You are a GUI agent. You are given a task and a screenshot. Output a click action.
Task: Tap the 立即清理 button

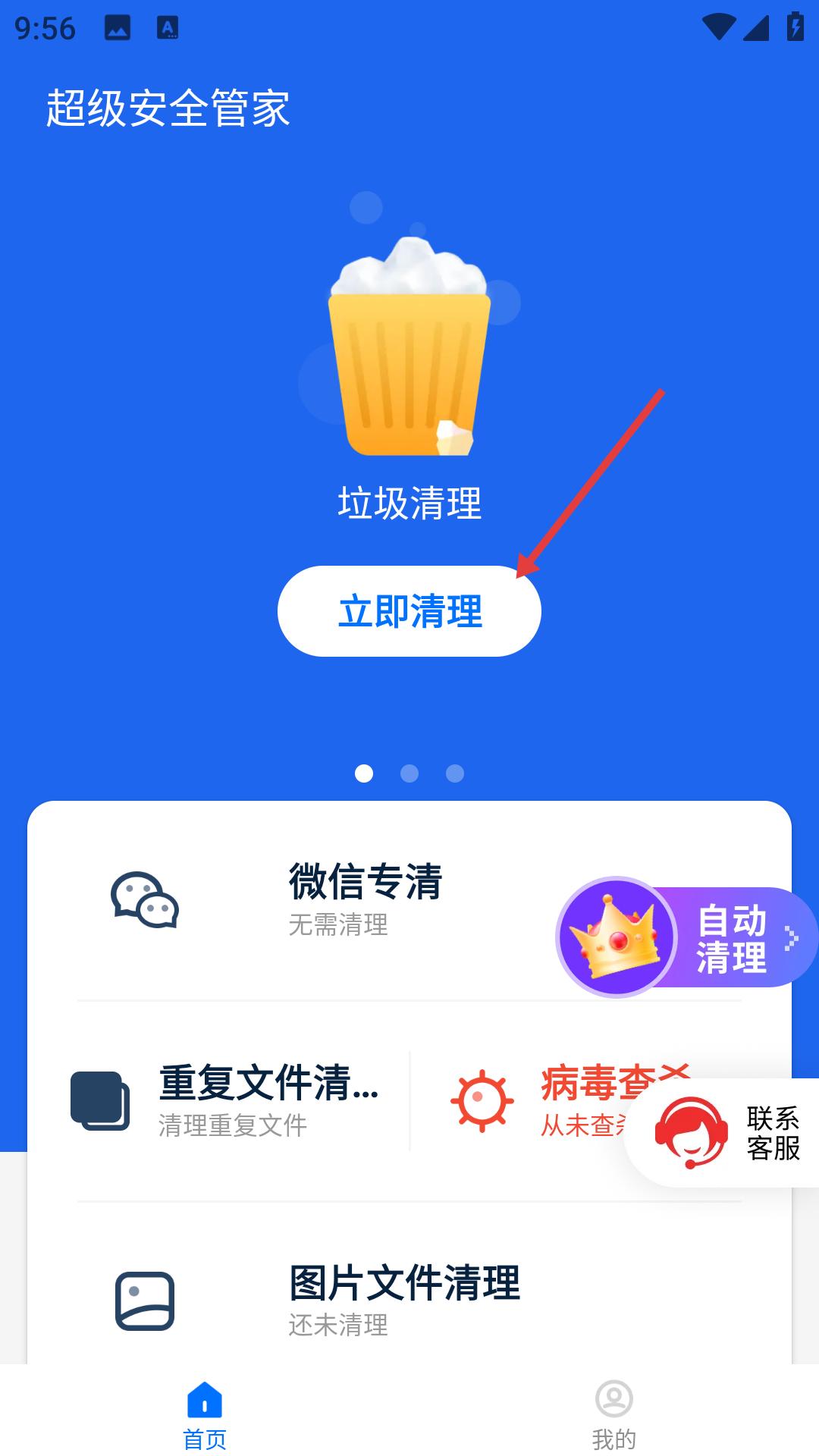tap(409, 611)
